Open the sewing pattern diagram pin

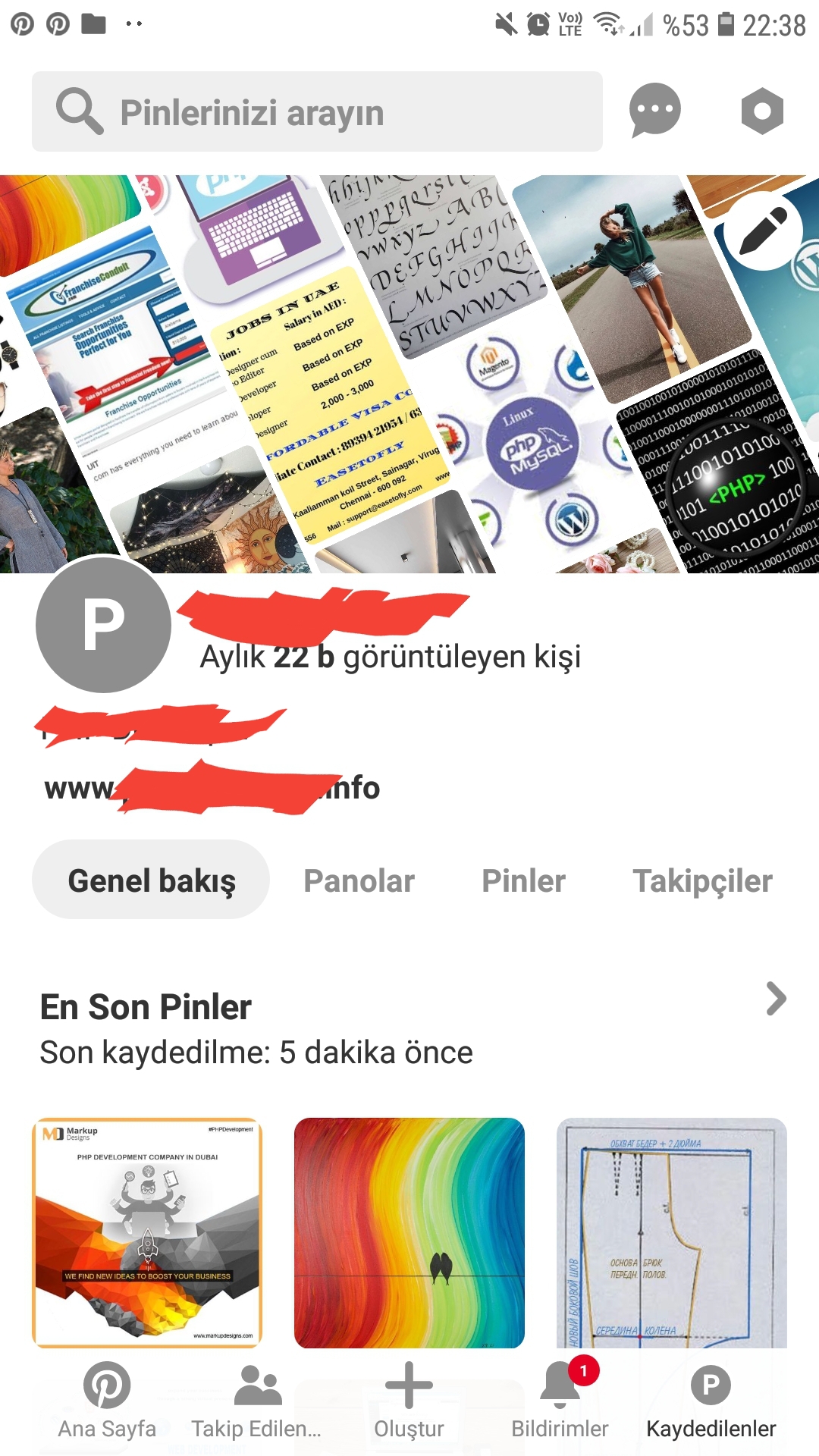tap(672, 1232)
